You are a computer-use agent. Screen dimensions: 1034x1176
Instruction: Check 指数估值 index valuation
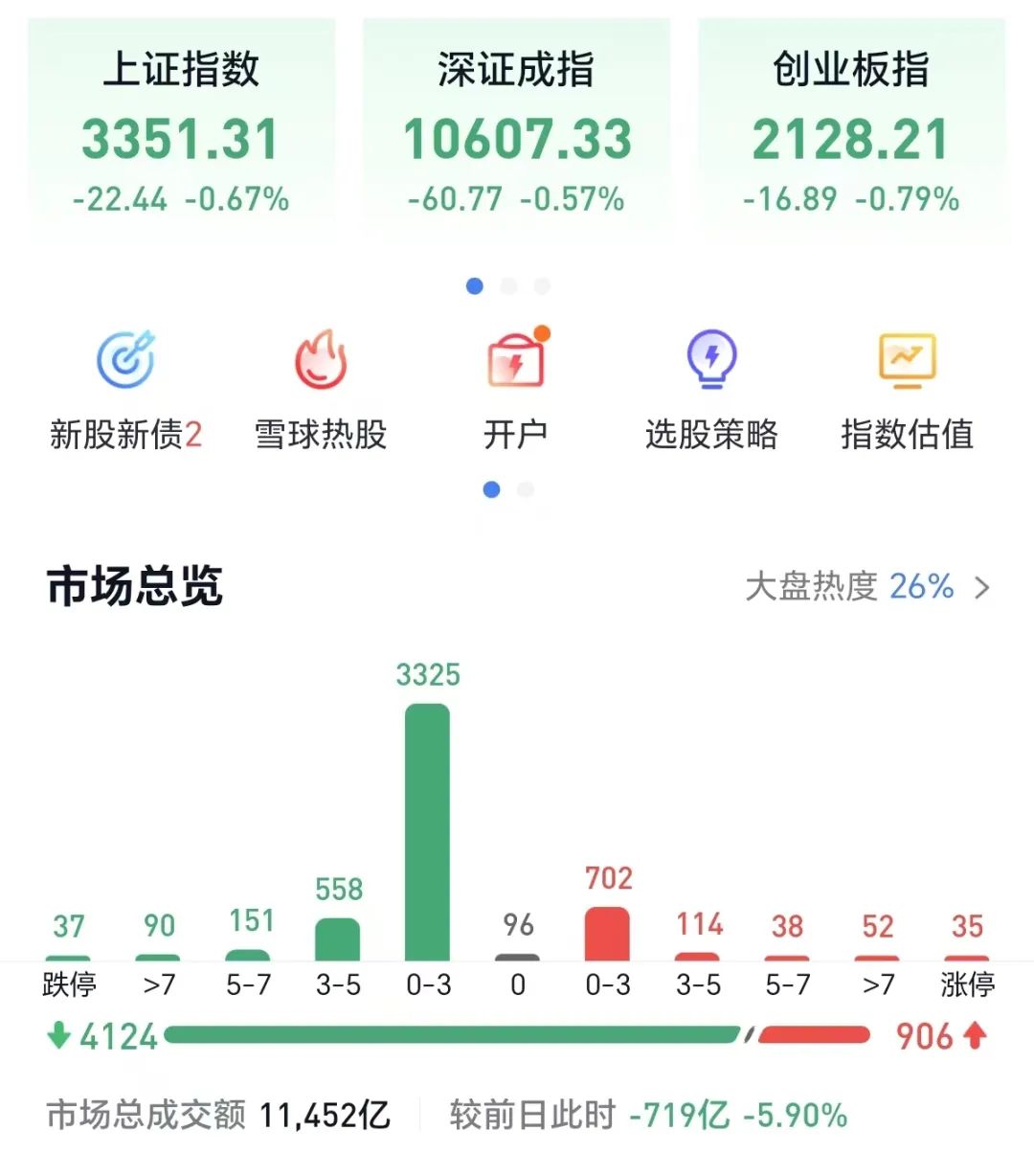coord(907,390)
